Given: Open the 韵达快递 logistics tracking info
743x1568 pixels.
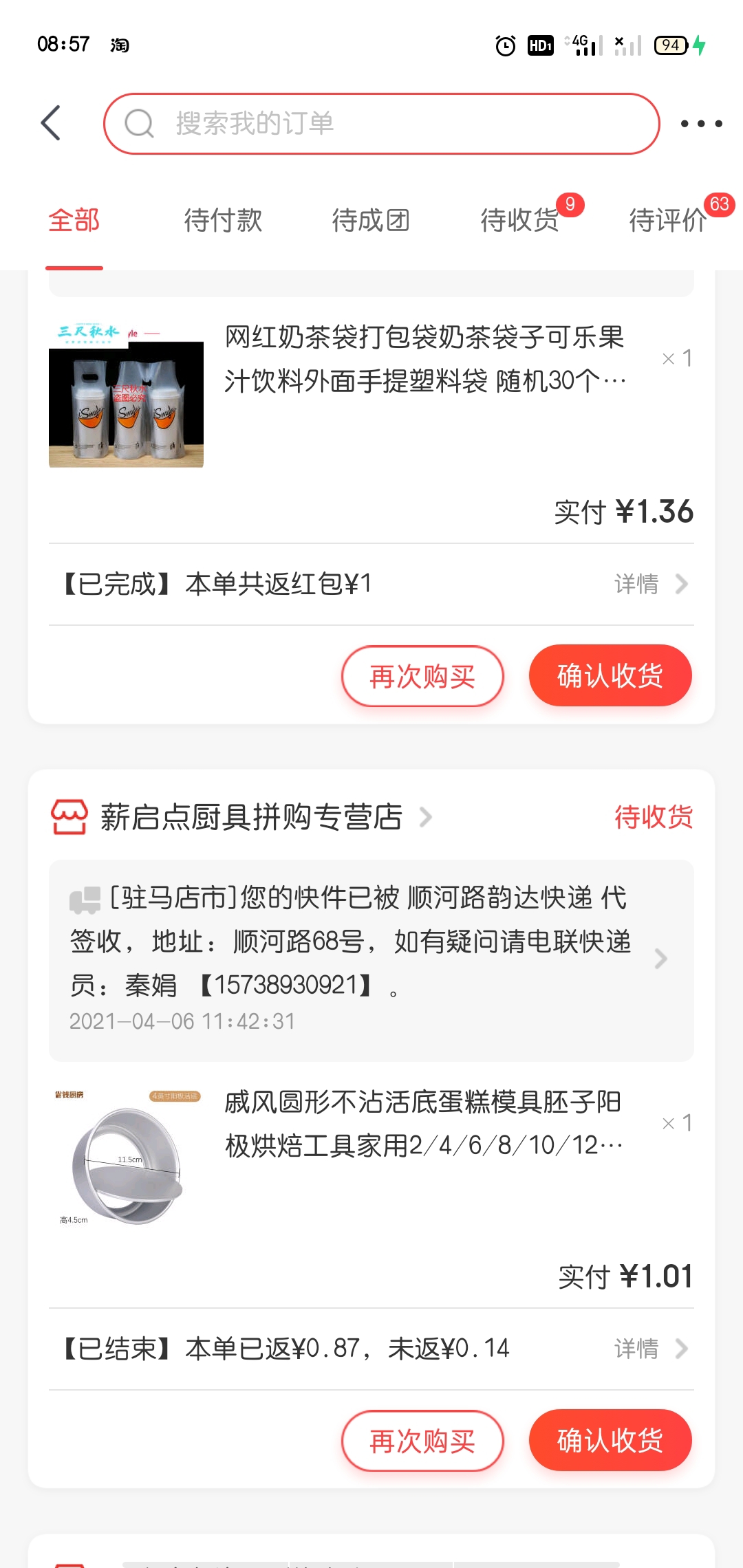Looking at the screenshot, I should (371, 960).
